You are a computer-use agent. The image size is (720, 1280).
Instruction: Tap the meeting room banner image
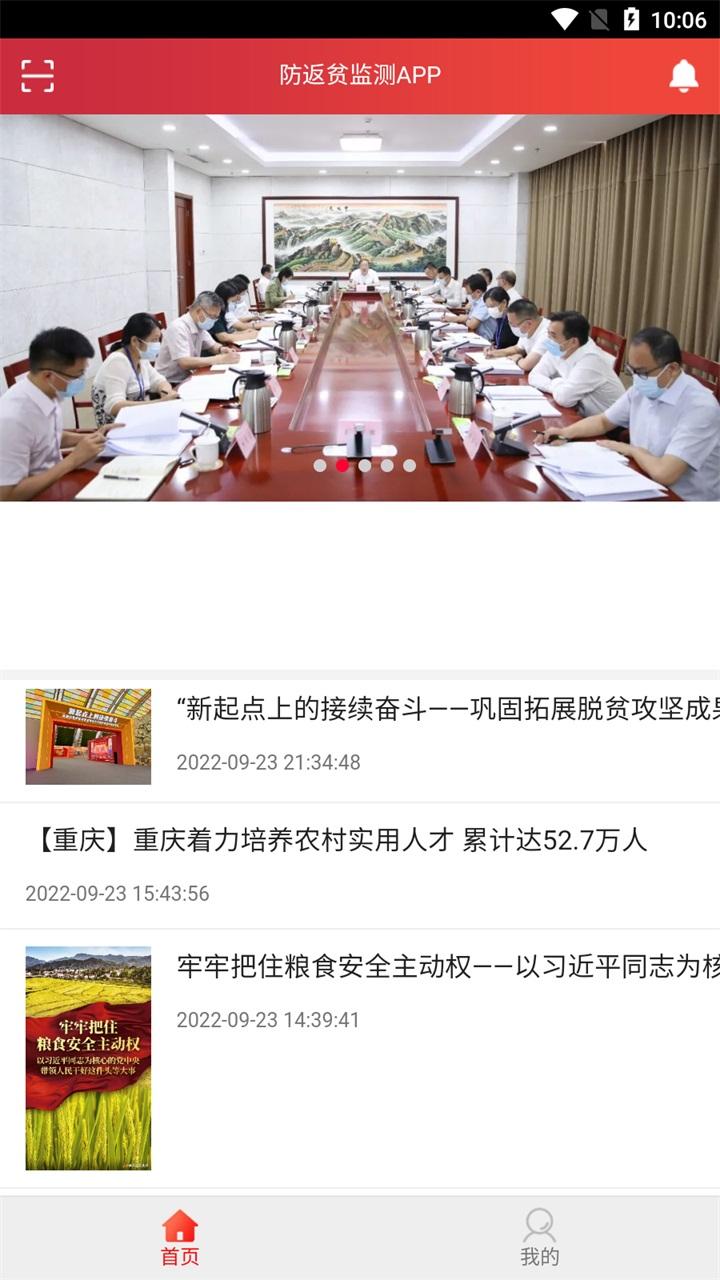pyautogui.click(x=360, y=300)
